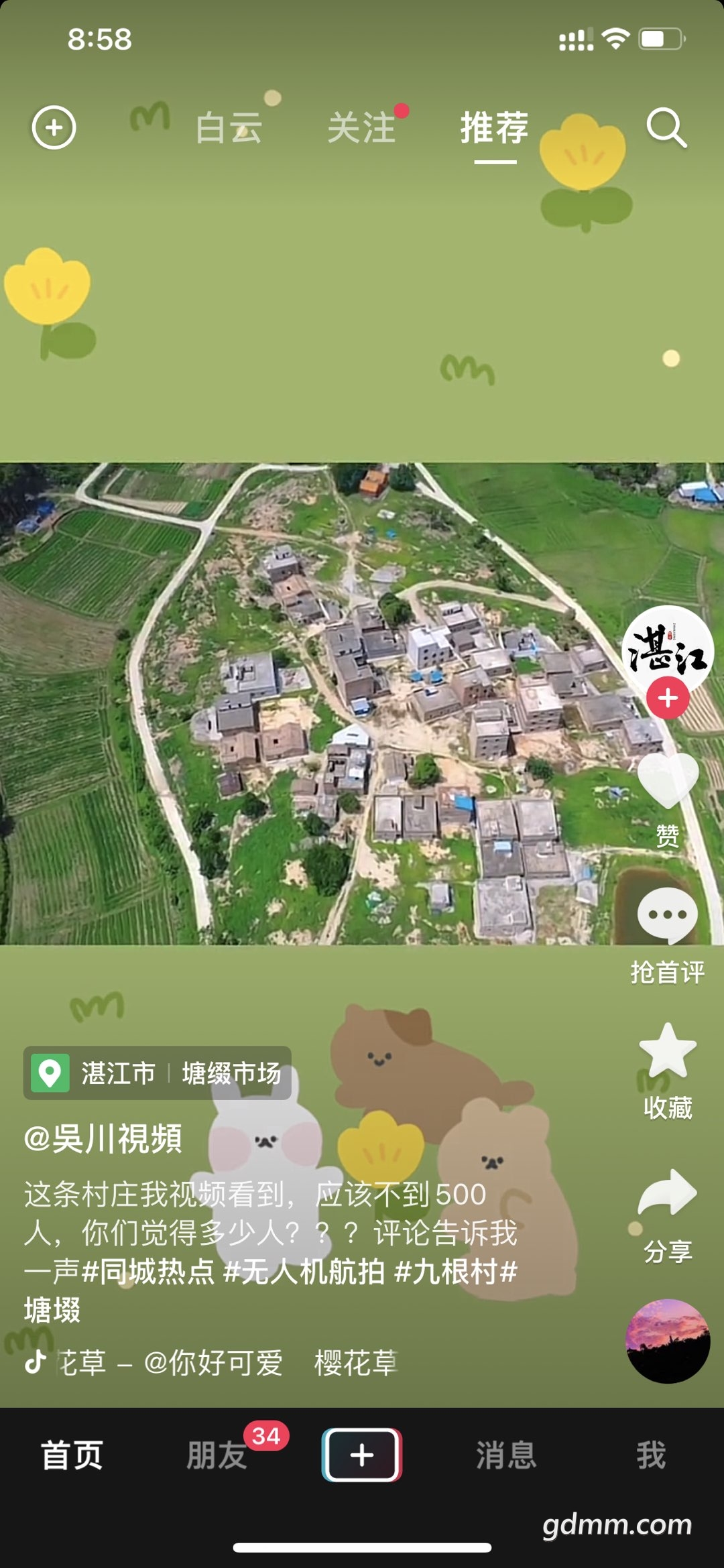Add video to favorites with 收藏 star
The height and width of the screenshot is (1568, 724).
[x=668, y=1051]
